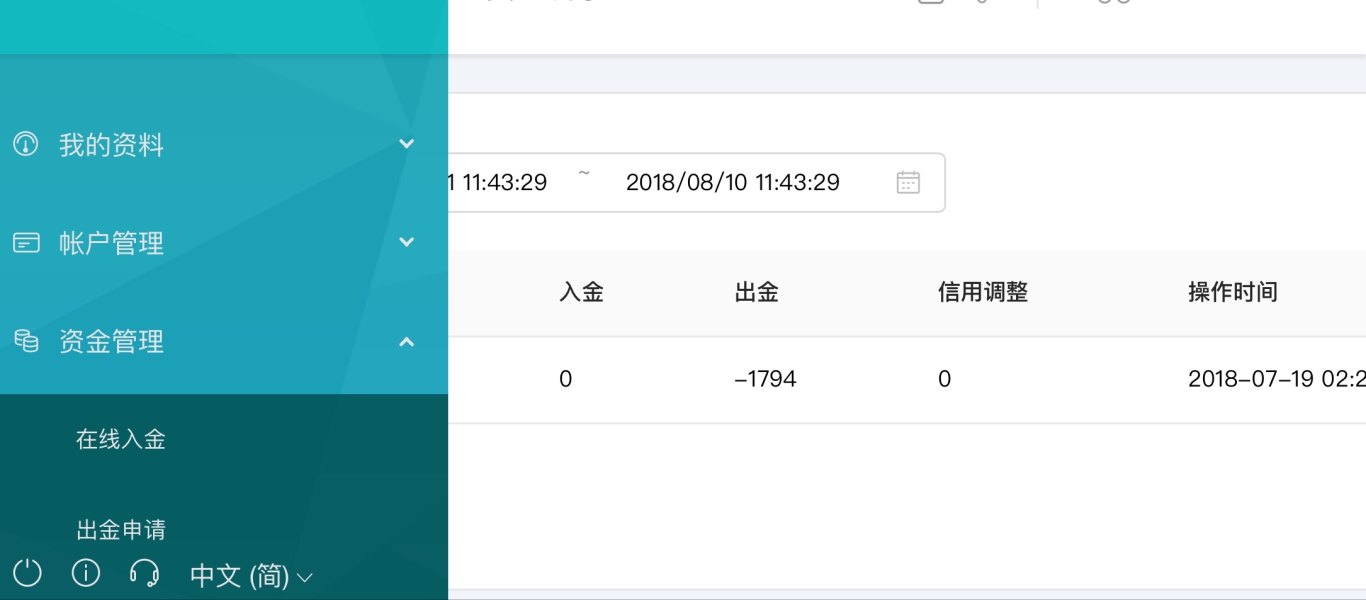Open the info icon
Viewport: 1366px width, 600px height.
pos(86,573)
